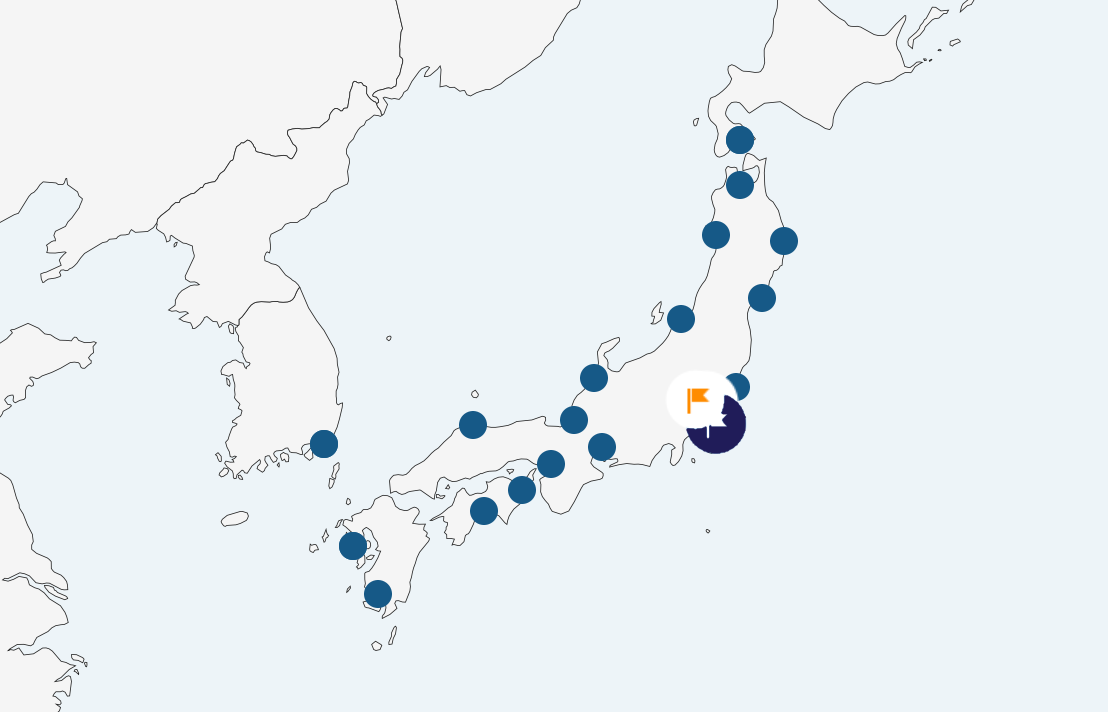Image resolution: width=1108 pixels, height=712 pixels.
Task: Open the marker on Shikoku island
Action: (484, 511)
